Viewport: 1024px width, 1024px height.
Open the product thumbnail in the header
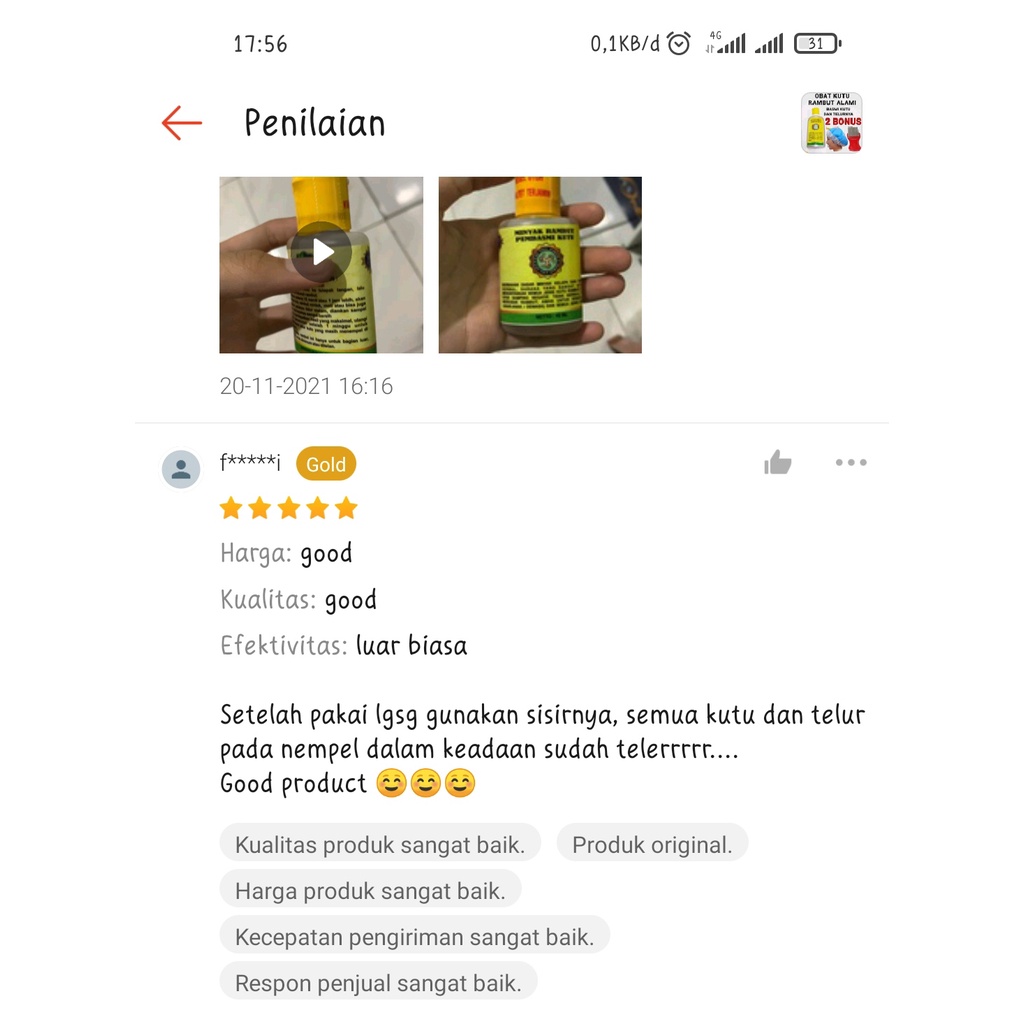tap(831, 123)
